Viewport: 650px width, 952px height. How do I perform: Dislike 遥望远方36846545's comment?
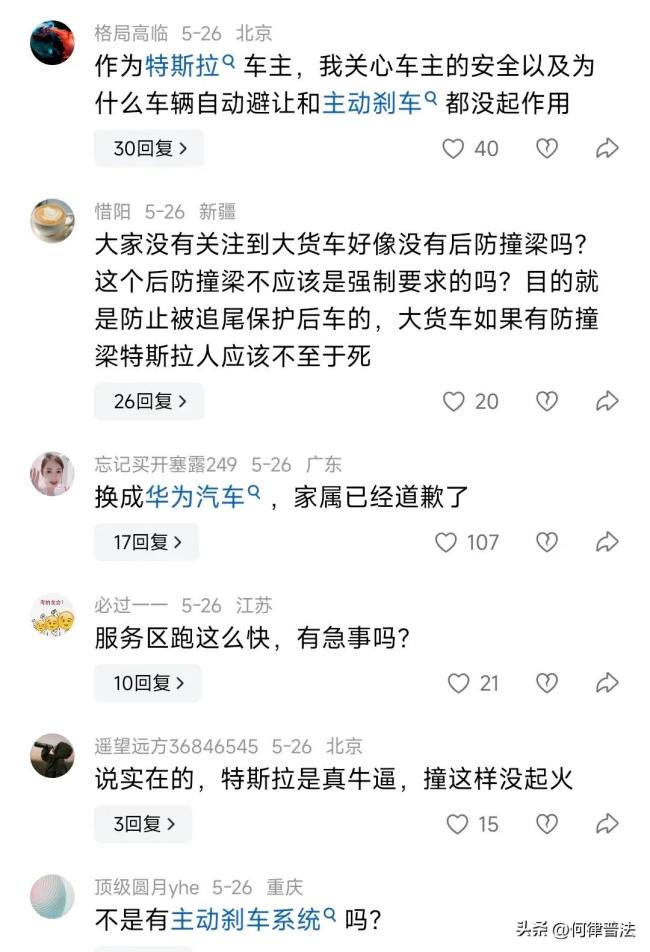546,825
